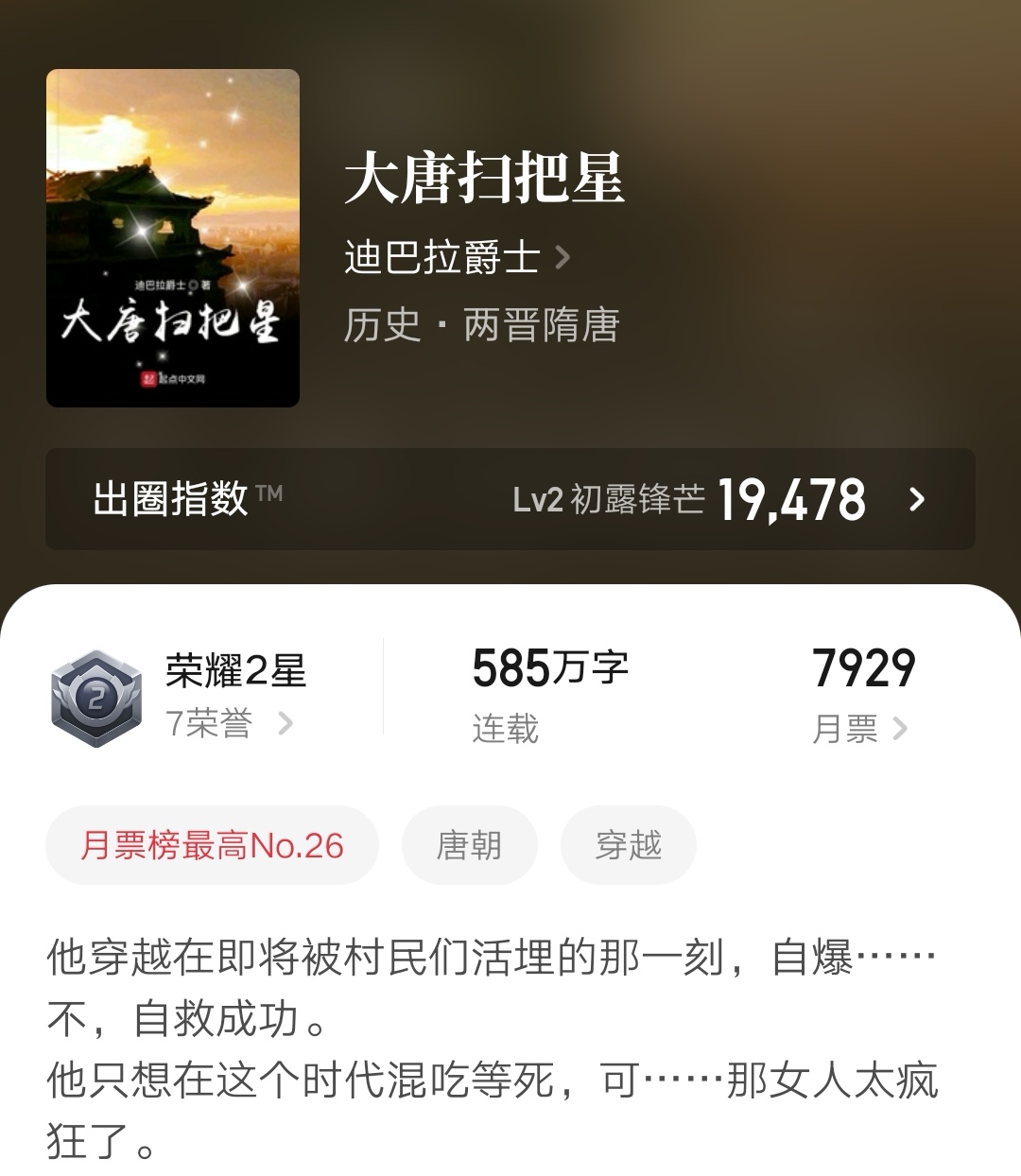
Task: Select the 穿越 tag
Action: tap(628, 845)
